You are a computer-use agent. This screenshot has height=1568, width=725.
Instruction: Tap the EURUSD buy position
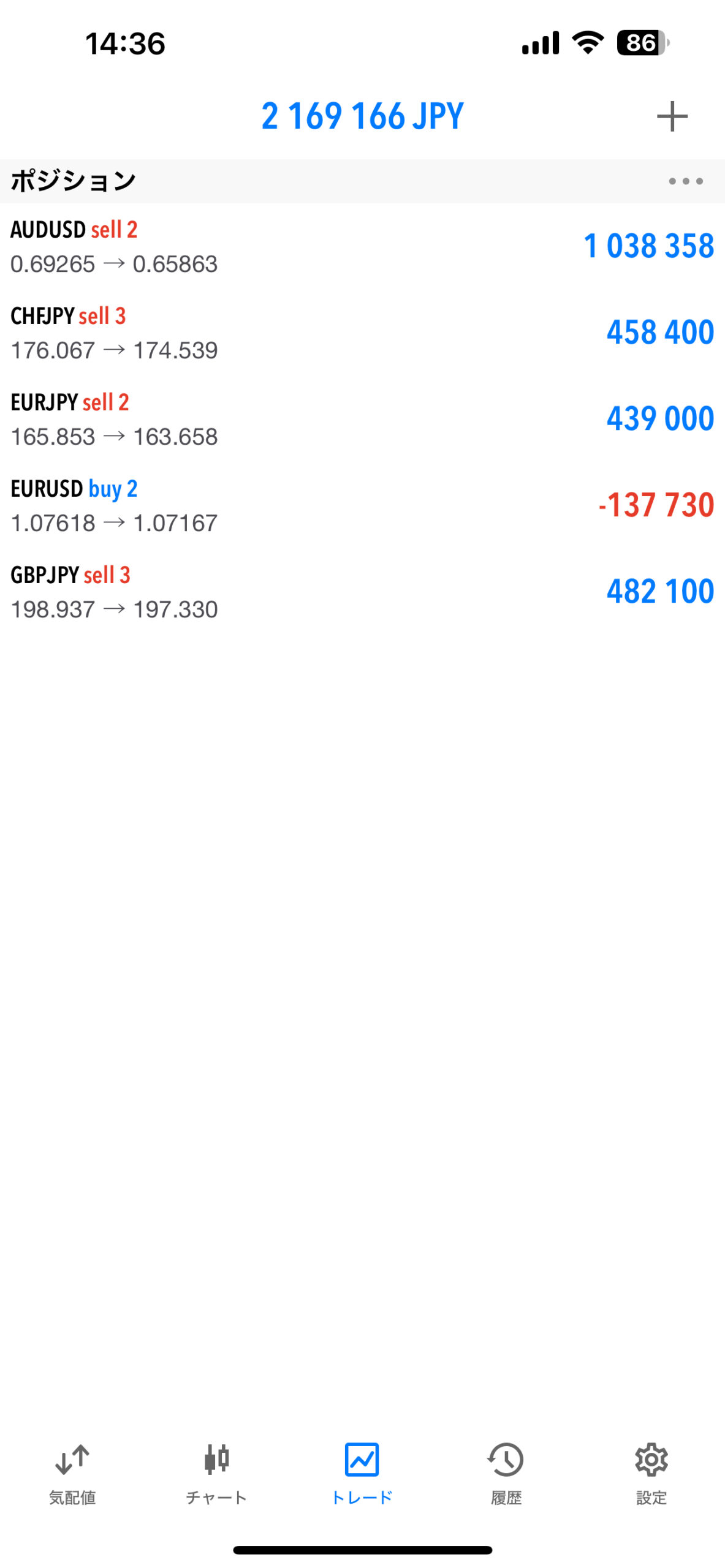(x=362, y=505)
